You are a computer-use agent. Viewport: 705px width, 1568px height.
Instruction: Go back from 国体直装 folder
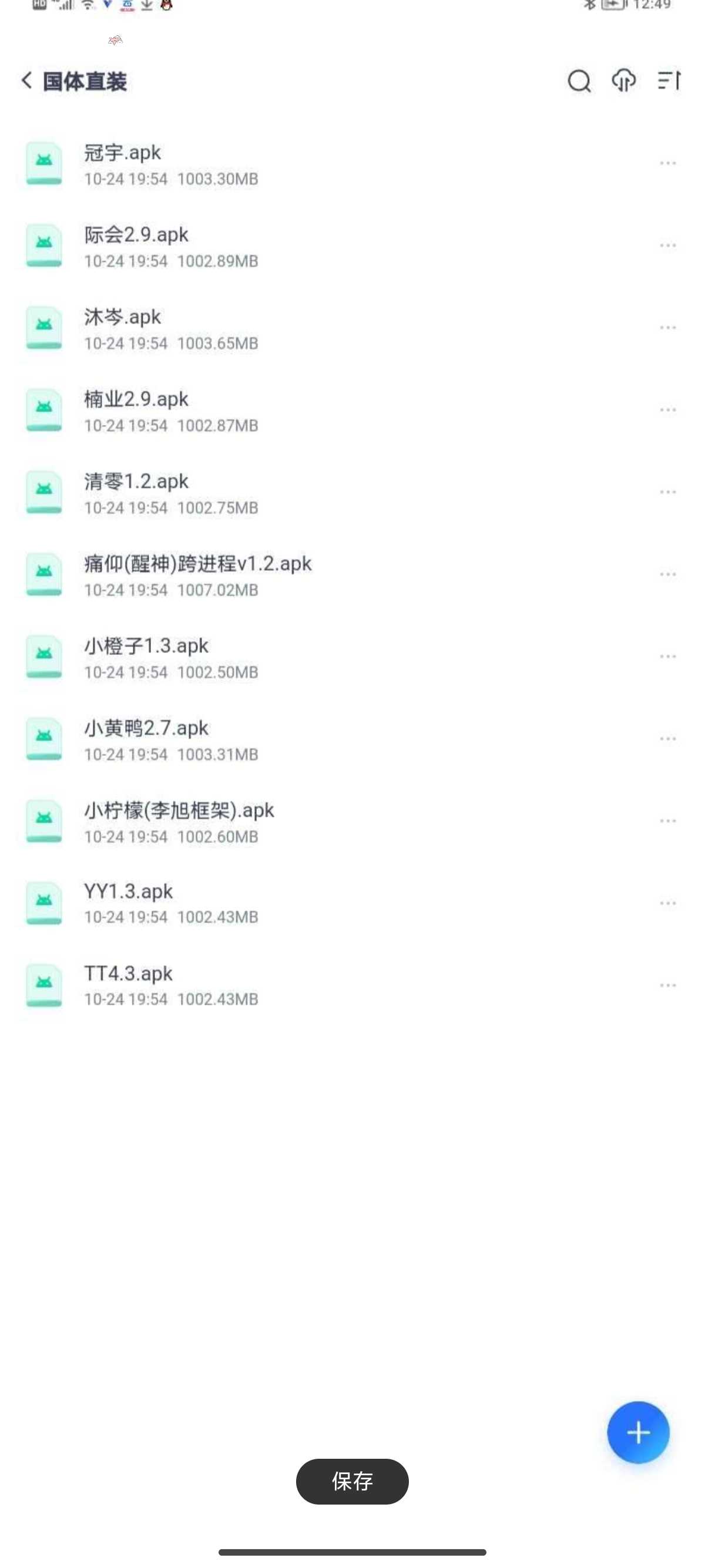[26, 80]
